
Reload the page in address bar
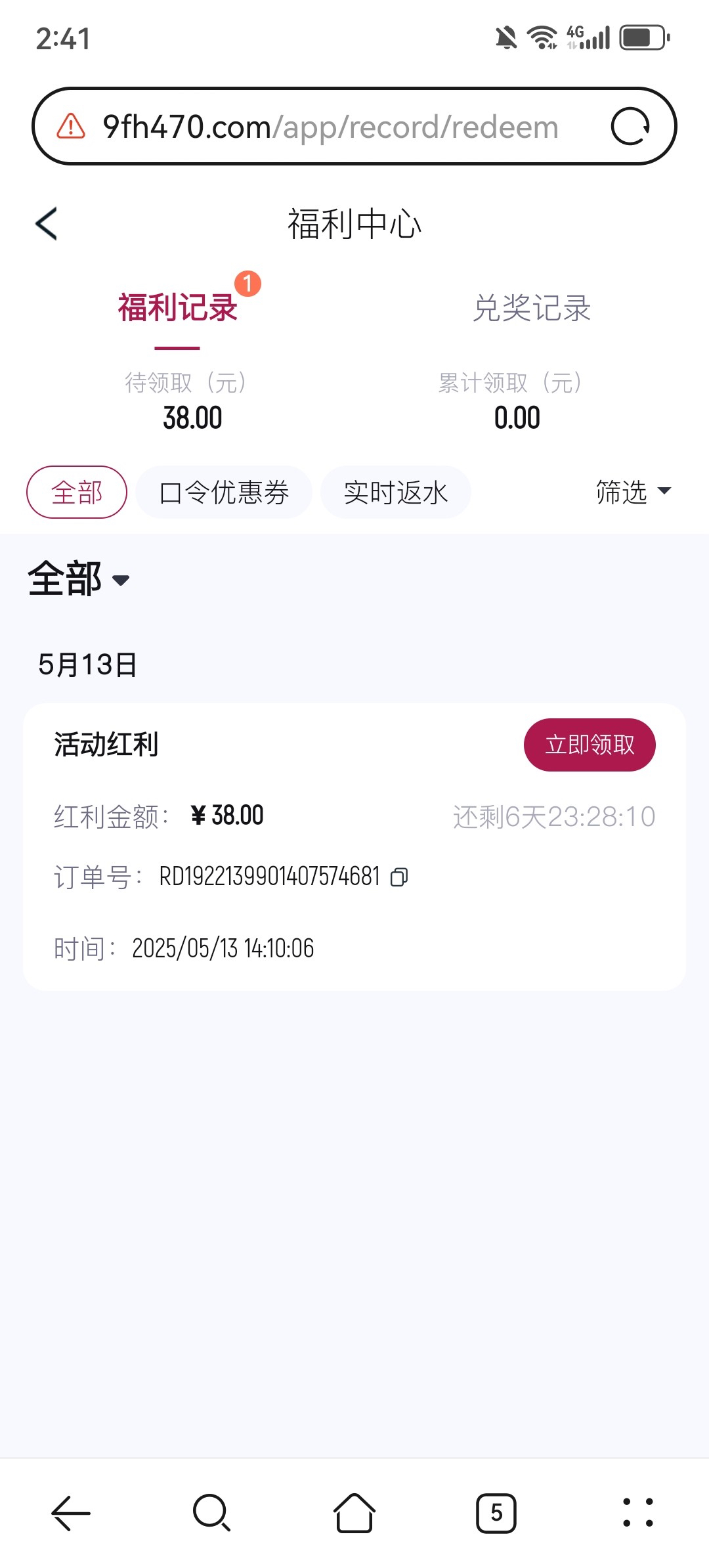click(x=630, y=126)
